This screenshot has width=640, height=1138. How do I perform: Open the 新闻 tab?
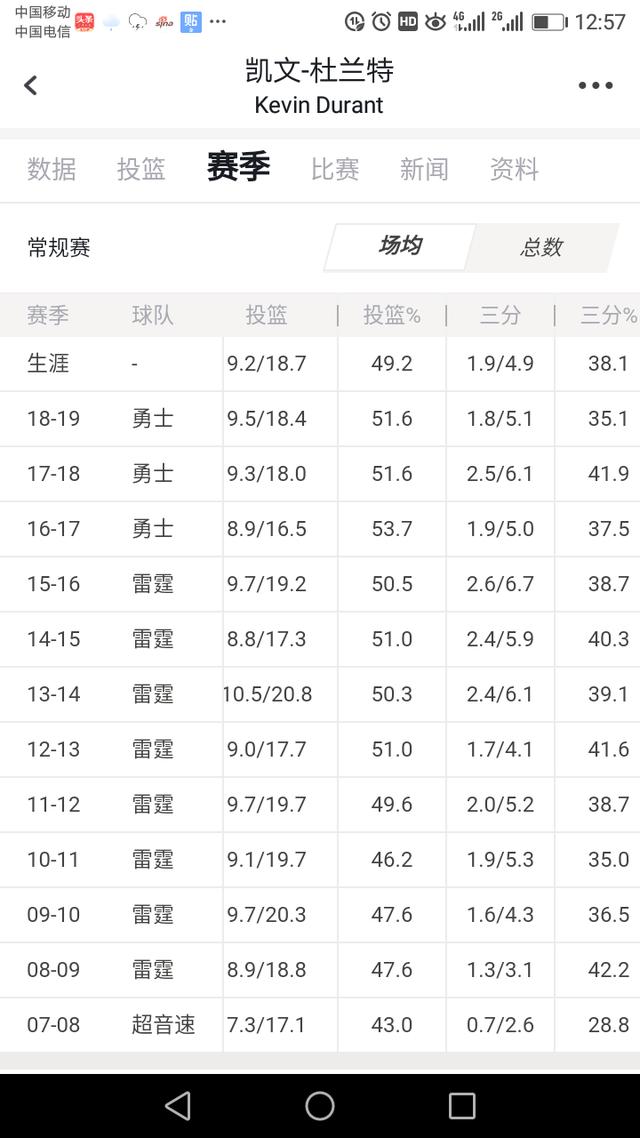pos(424,169)
